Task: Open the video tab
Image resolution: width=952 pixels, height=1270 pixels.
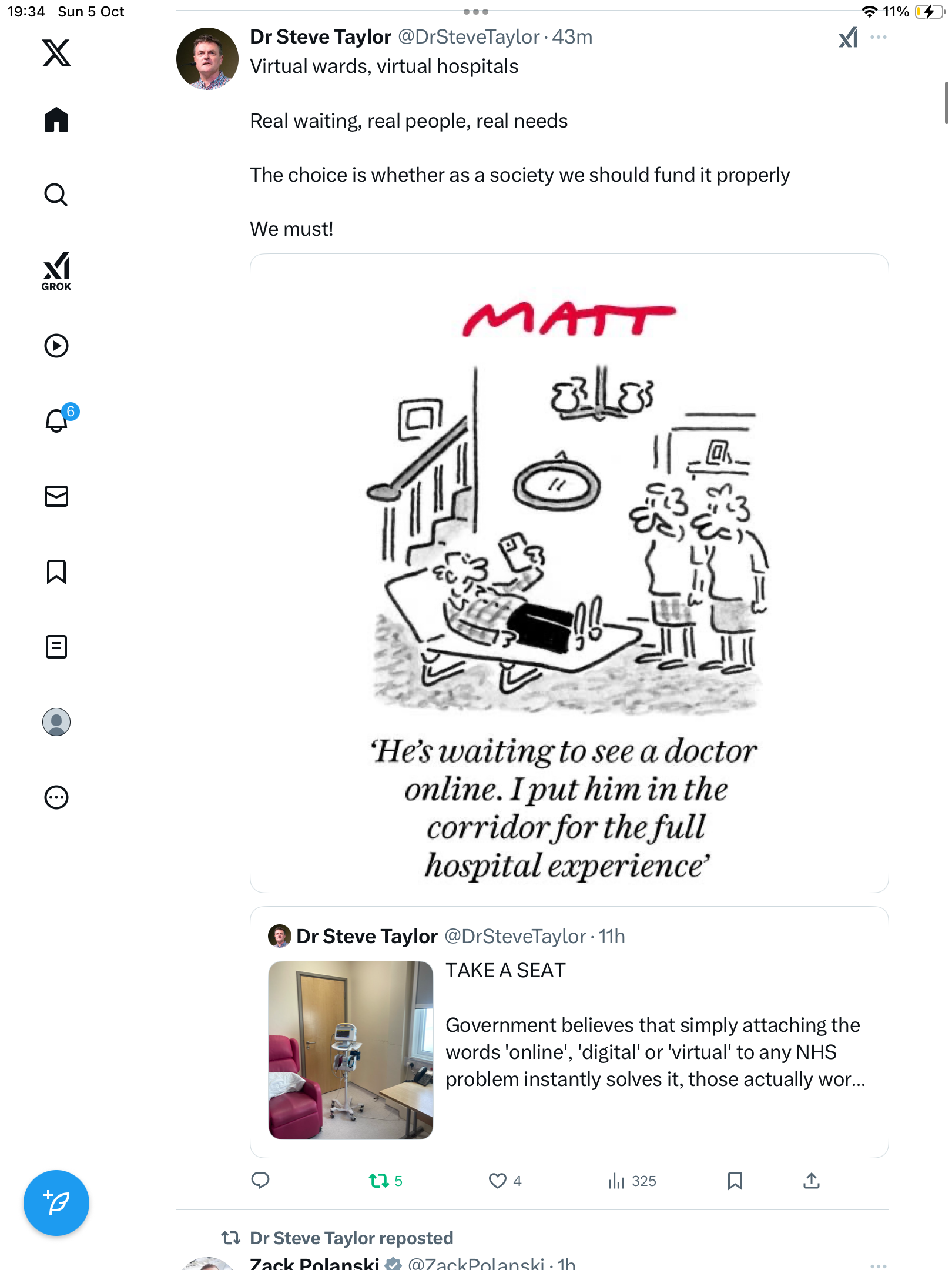Action: (56, 346)
